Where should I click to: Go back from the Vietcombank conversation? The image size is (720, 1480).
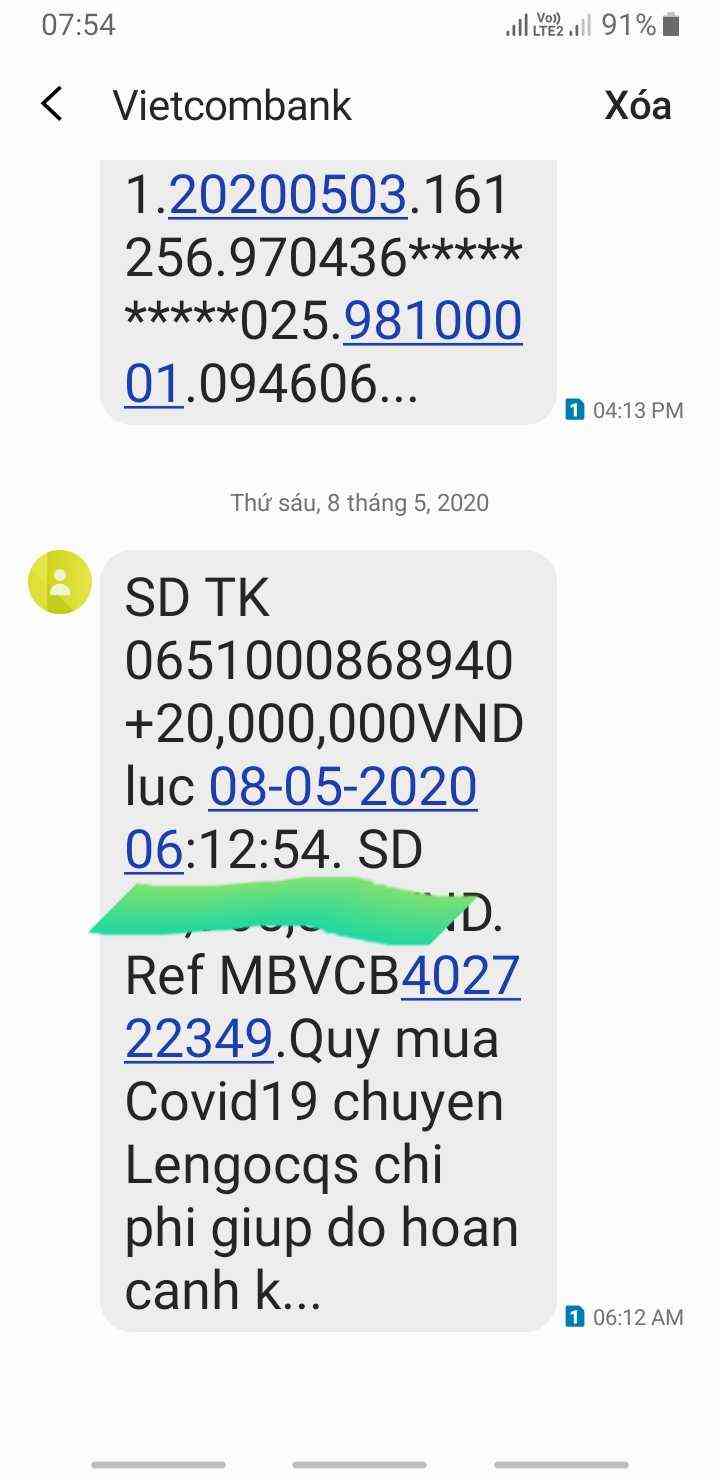pyautogui.click(x=52, y=105)
